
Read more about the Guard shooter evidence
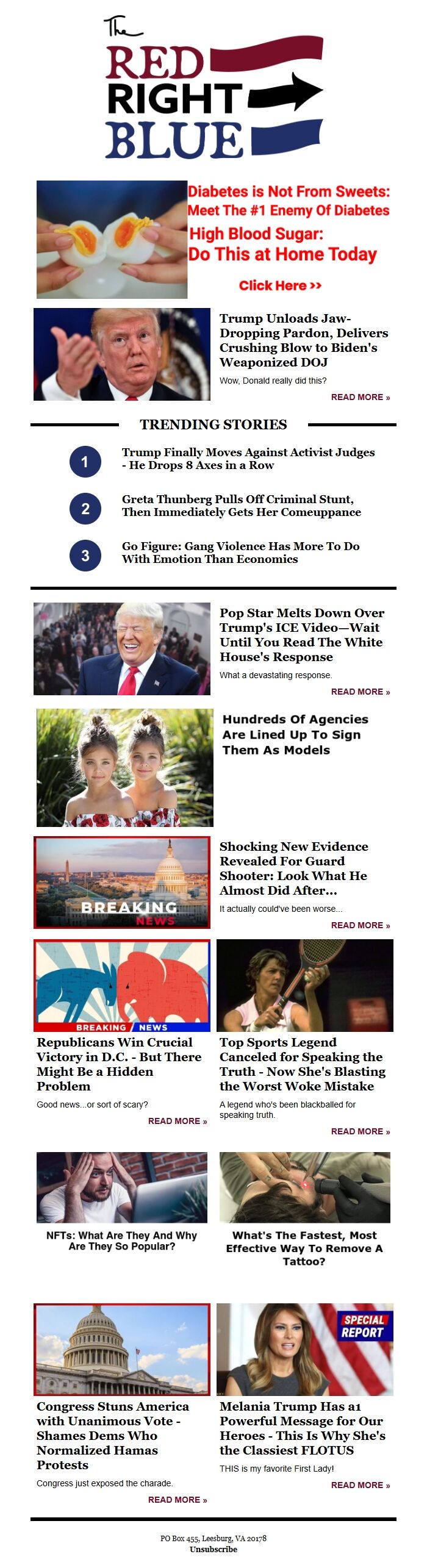coord(360,925)
